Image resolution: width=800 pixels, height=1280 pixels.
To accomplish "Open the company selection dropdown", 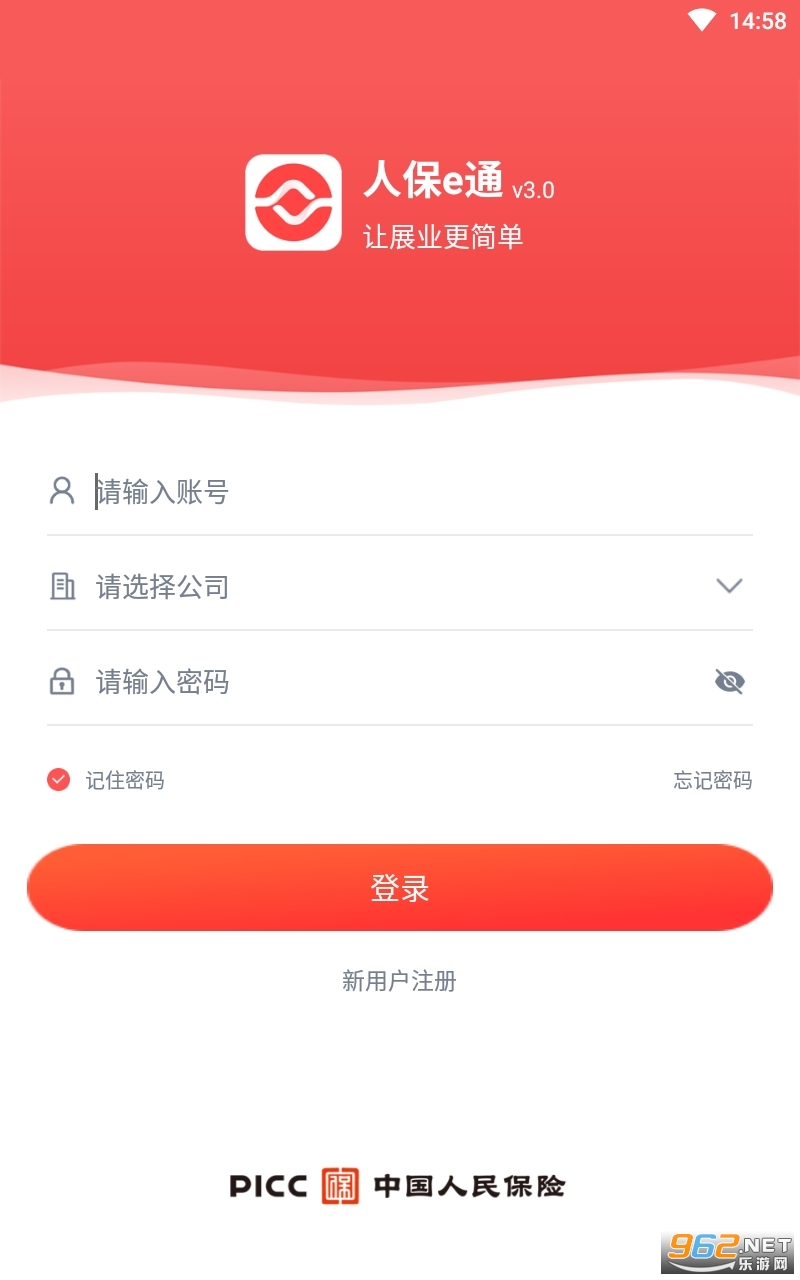I will click(400, 586).
